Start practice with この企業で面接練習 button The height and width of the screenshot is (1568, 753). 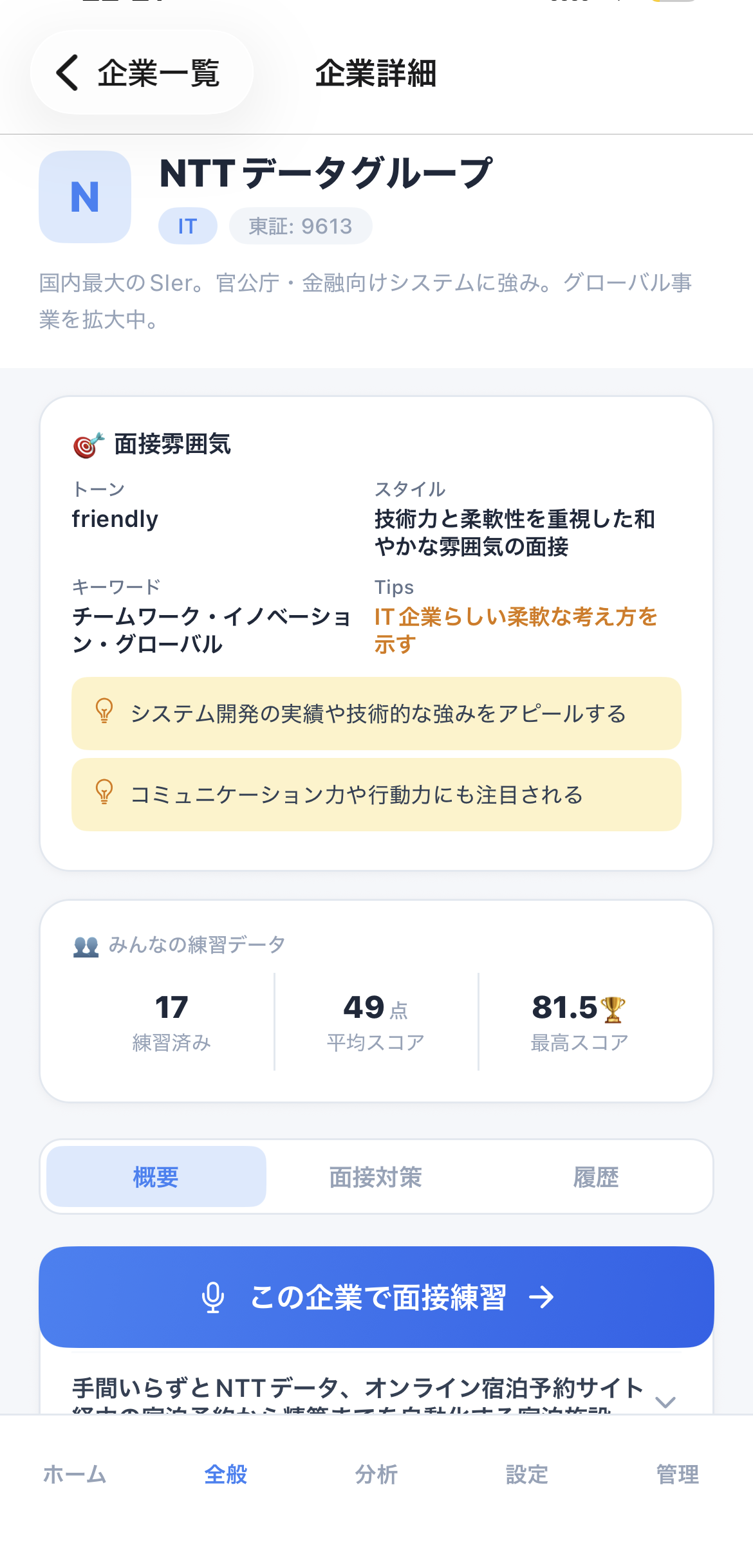point(376,1298)
